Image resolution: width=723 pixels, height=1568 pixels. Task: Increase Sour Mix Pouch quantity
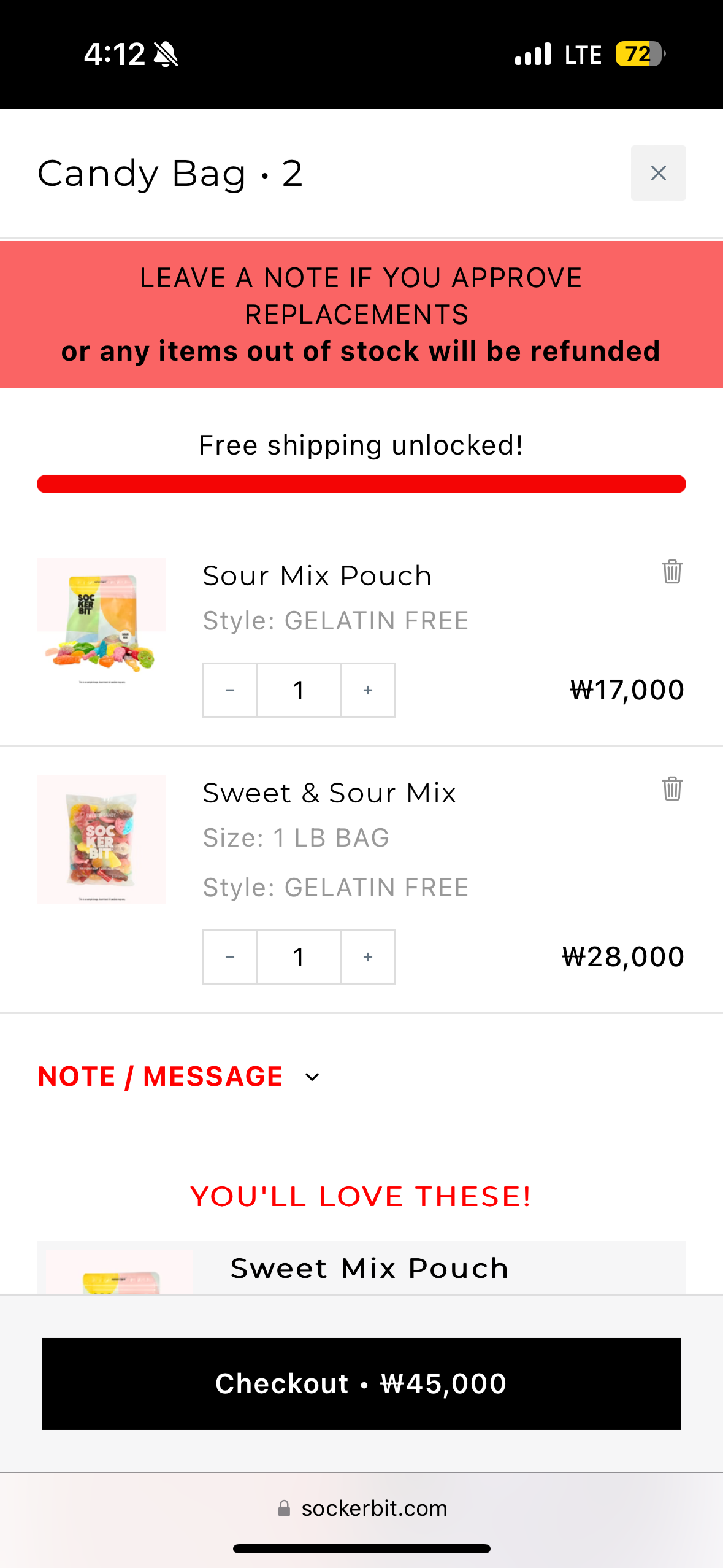pyautogui.click(x=368, y=690)
